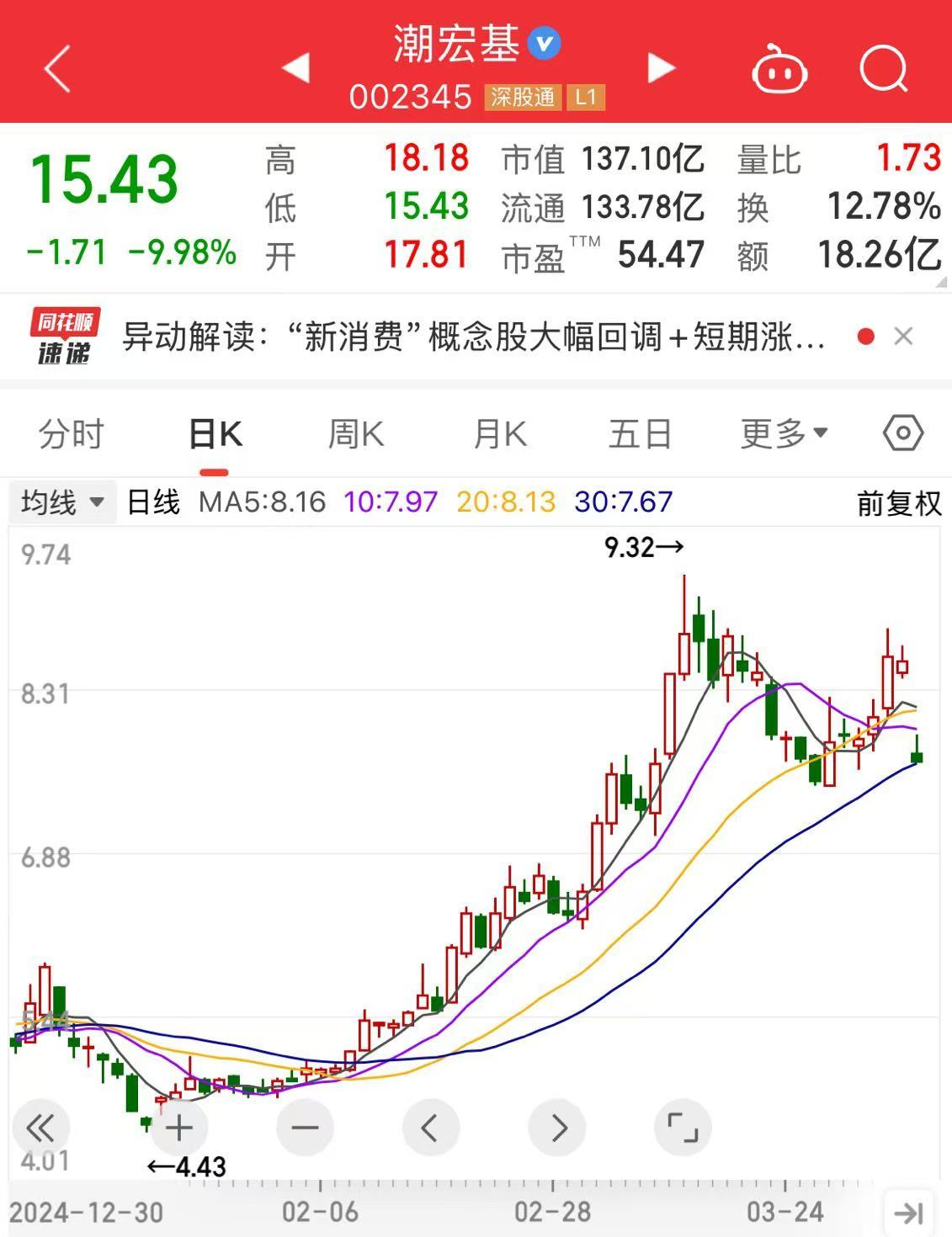Screen dimensions: 952x1237
Task: Switch to the 月K chart
Action: coord(500,434)
